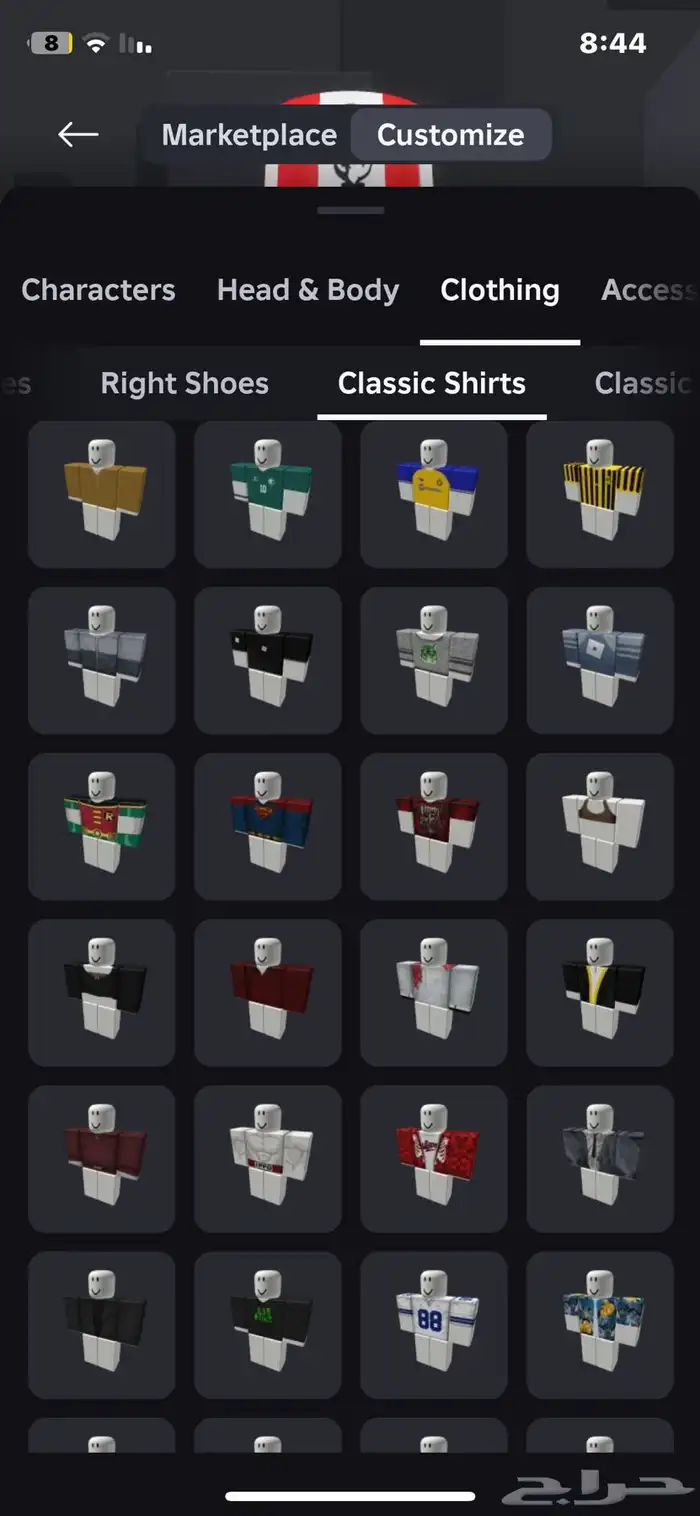Select the Clothing category
The height and width of the screenshot is (1516, 700).
pos(499,290)
